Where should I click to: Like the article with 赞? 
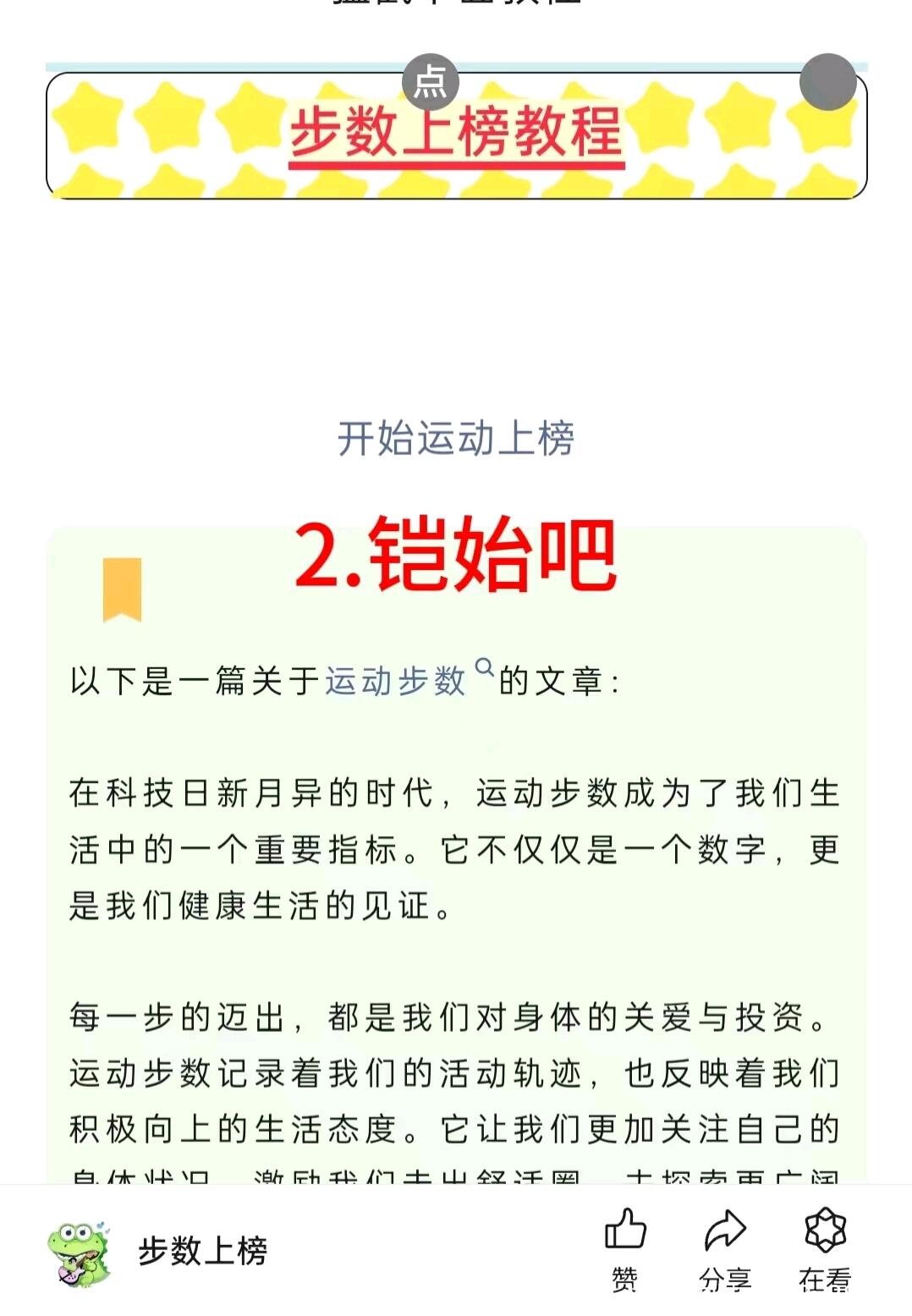pos(625,1250)
